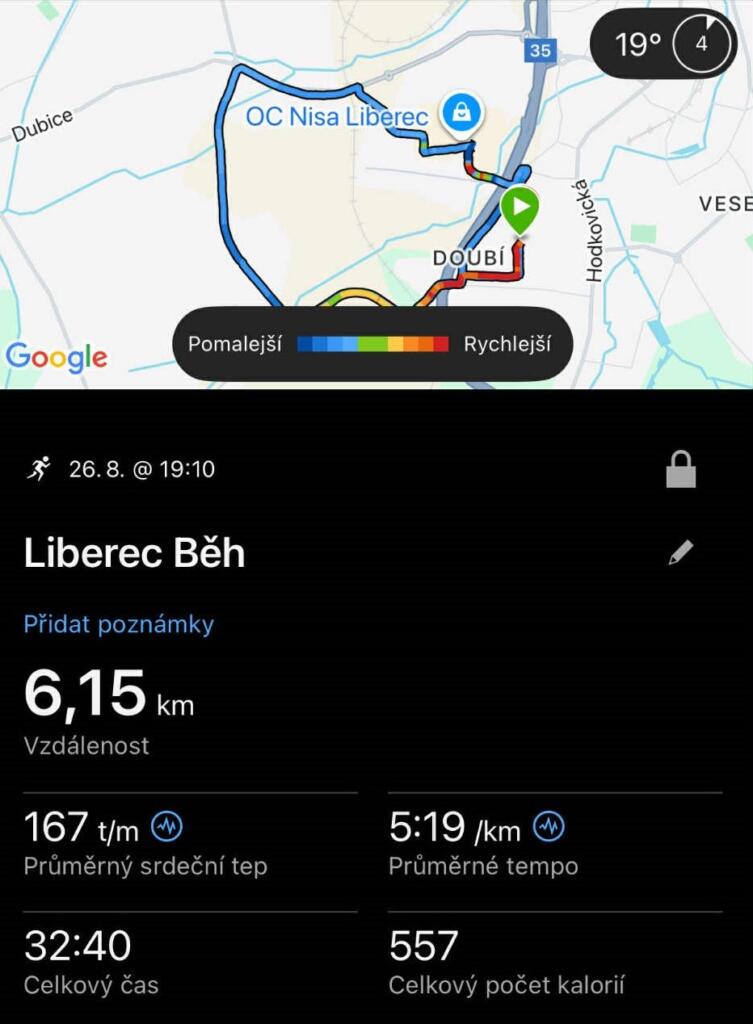The height and width of the screenshot is (1024, 753).
Task: Open the weather widget showing 19°
Action: point(664,44)
